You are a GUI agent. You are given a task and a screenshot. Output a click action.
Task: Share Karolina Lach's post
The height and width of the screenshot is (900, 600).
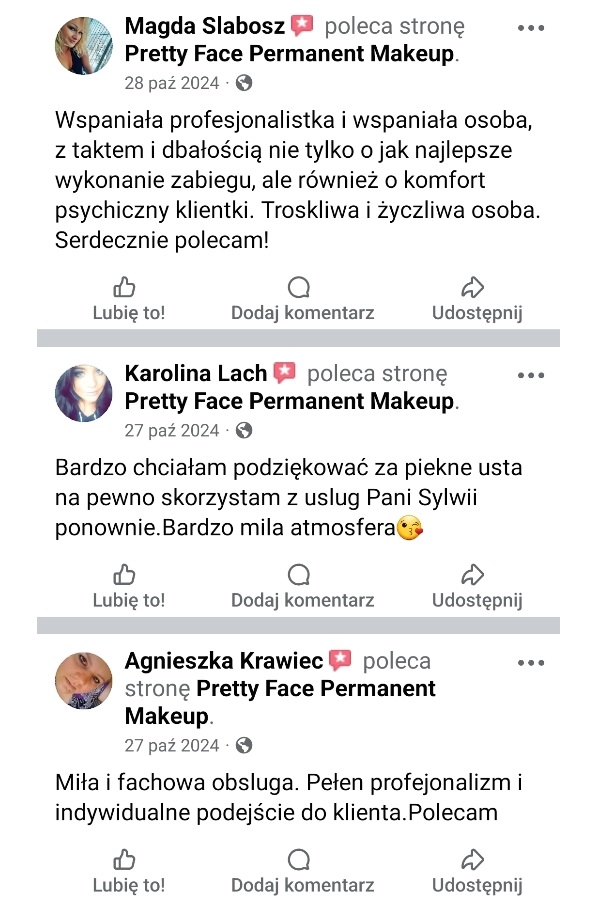tap(477, 587)
